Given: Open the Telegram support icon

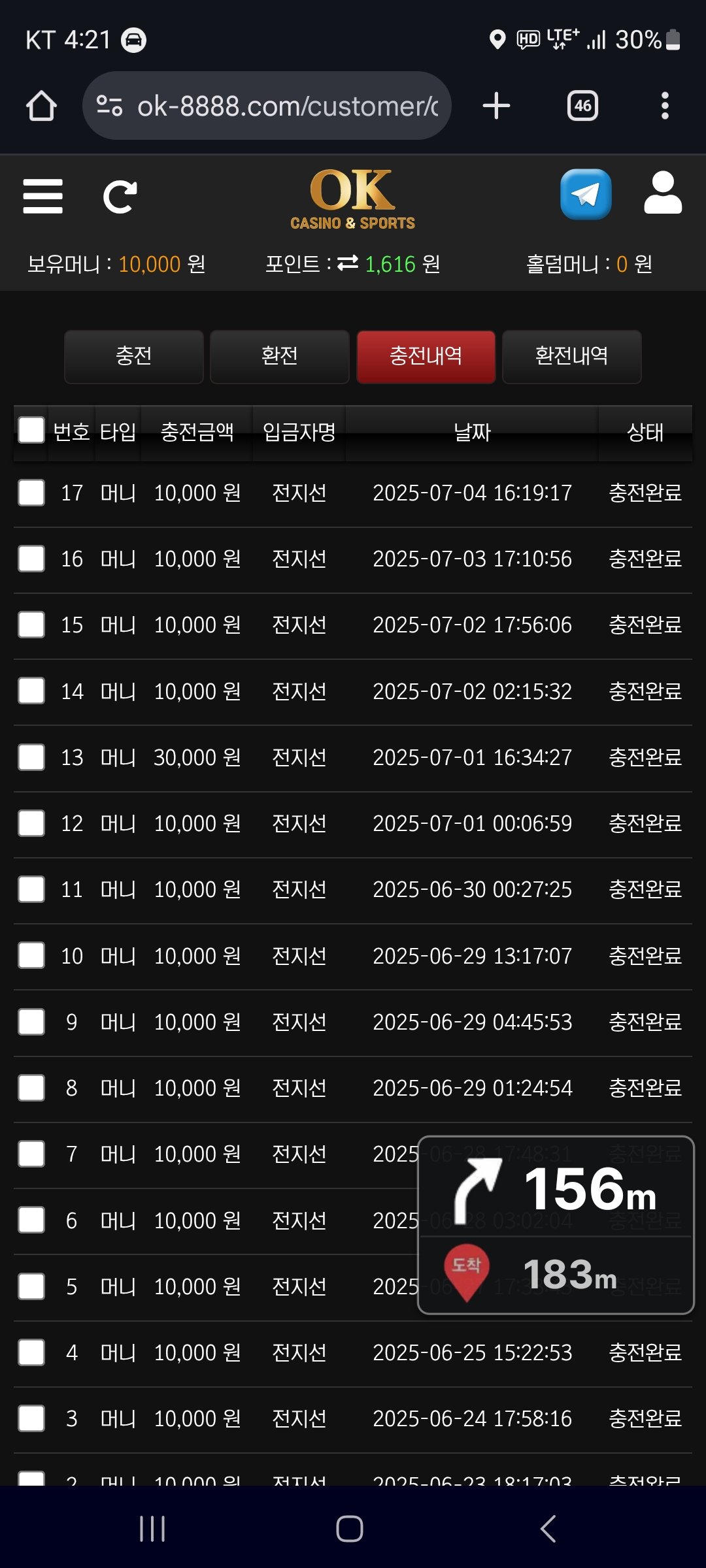Looking at the screenshot, I should point(586,195).
